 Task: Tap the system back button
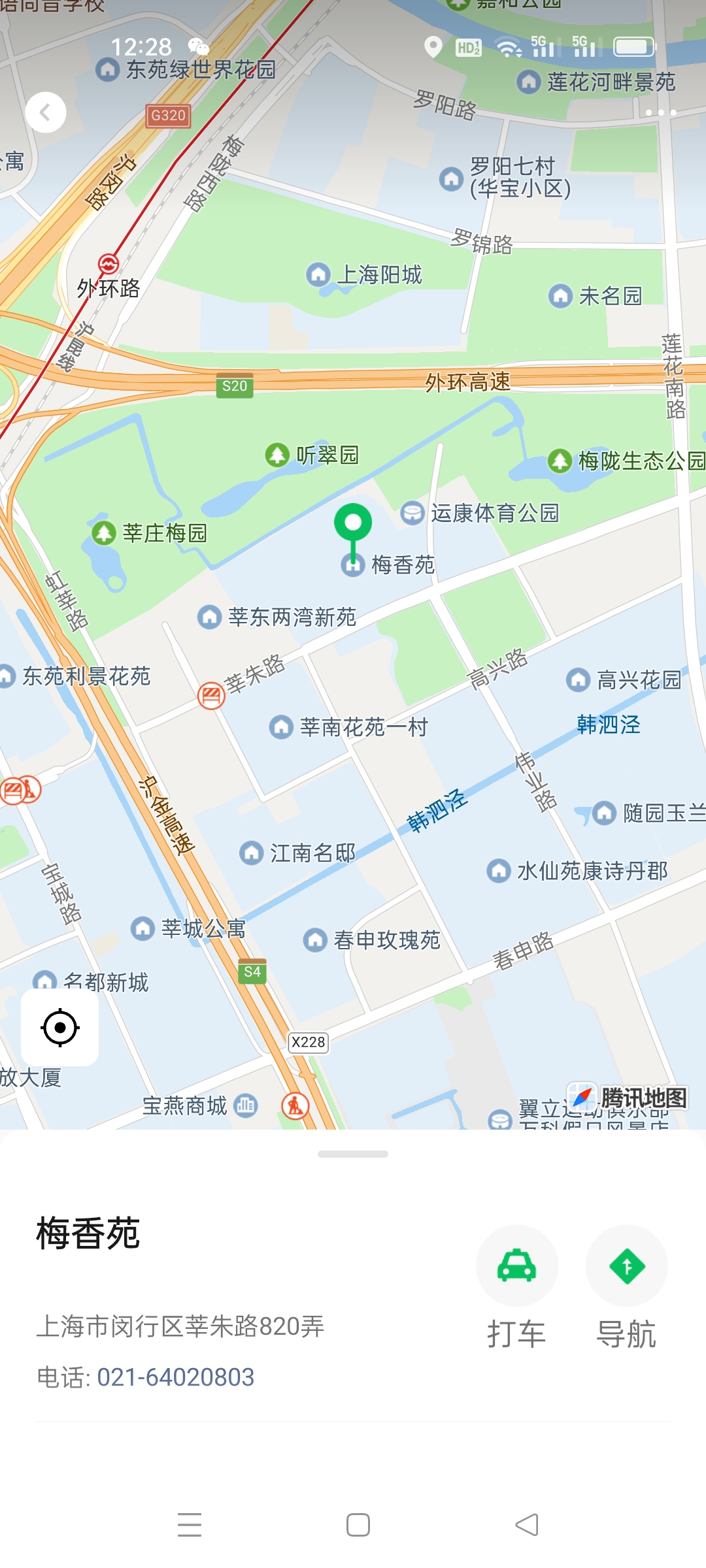click(527, 1525)
